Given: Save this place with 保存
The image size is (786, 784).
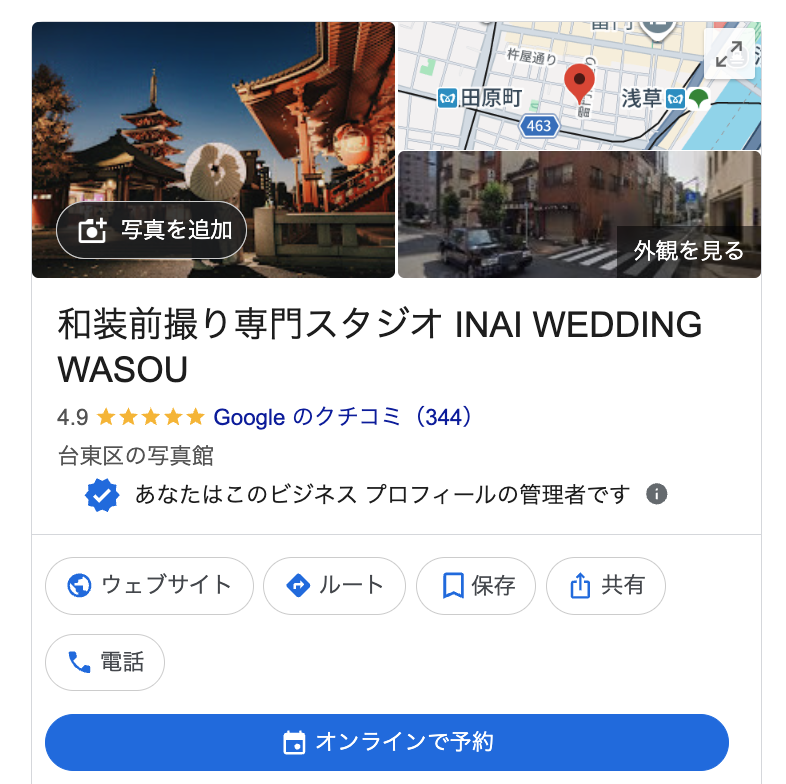Looking at the screenshot, I should (x=476, y=585).
